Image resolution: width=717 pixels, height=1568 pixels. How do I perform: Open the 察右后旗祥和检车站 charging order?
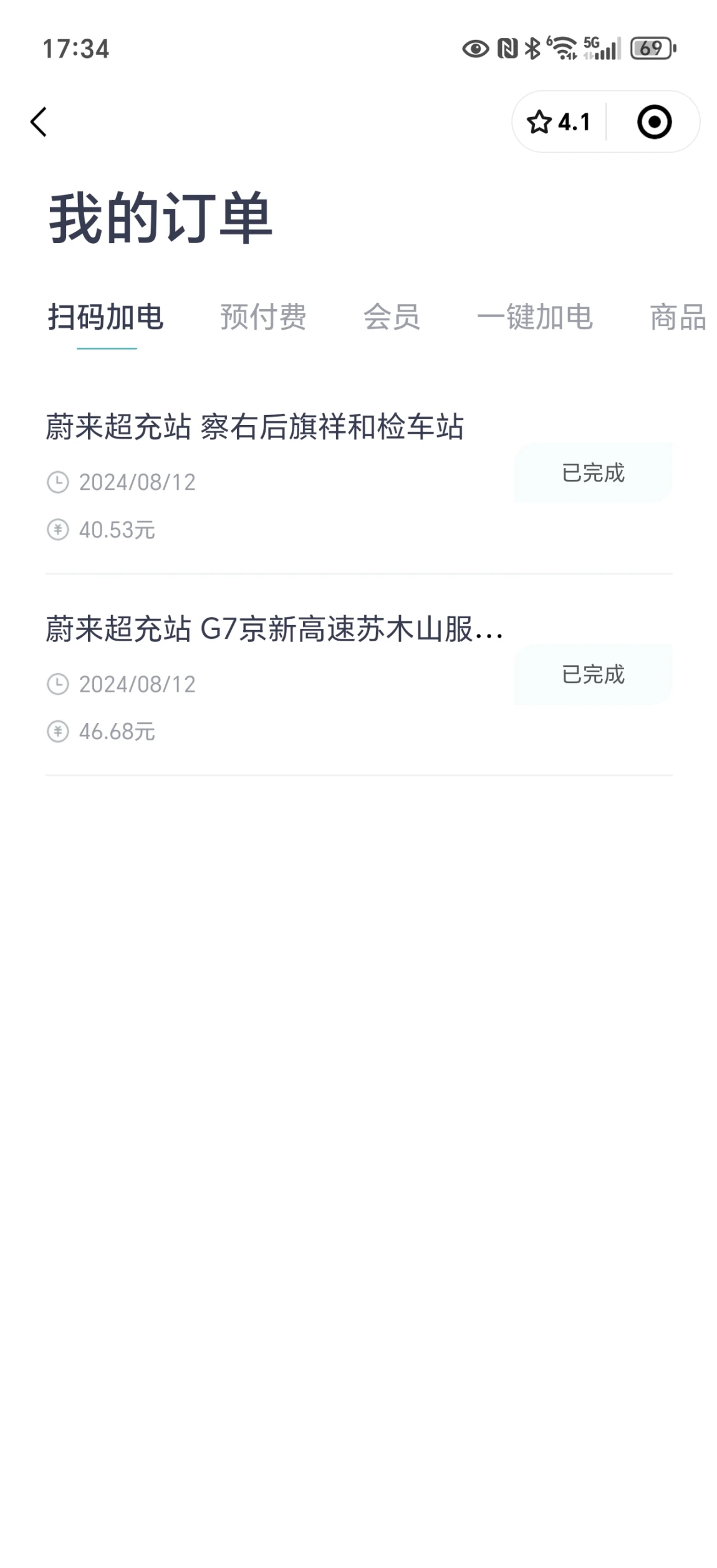(x=358, y=477)
